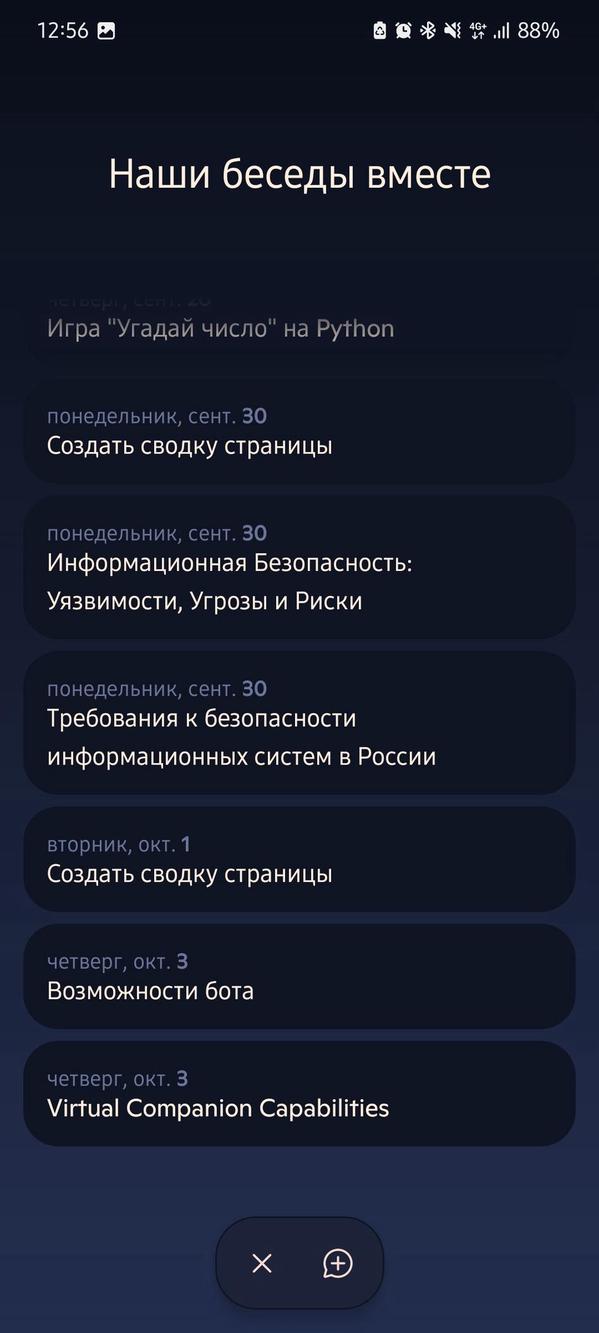
Task: Open the Virtual Companion Capabilities conversation
Action: [x=299, y=1093]
